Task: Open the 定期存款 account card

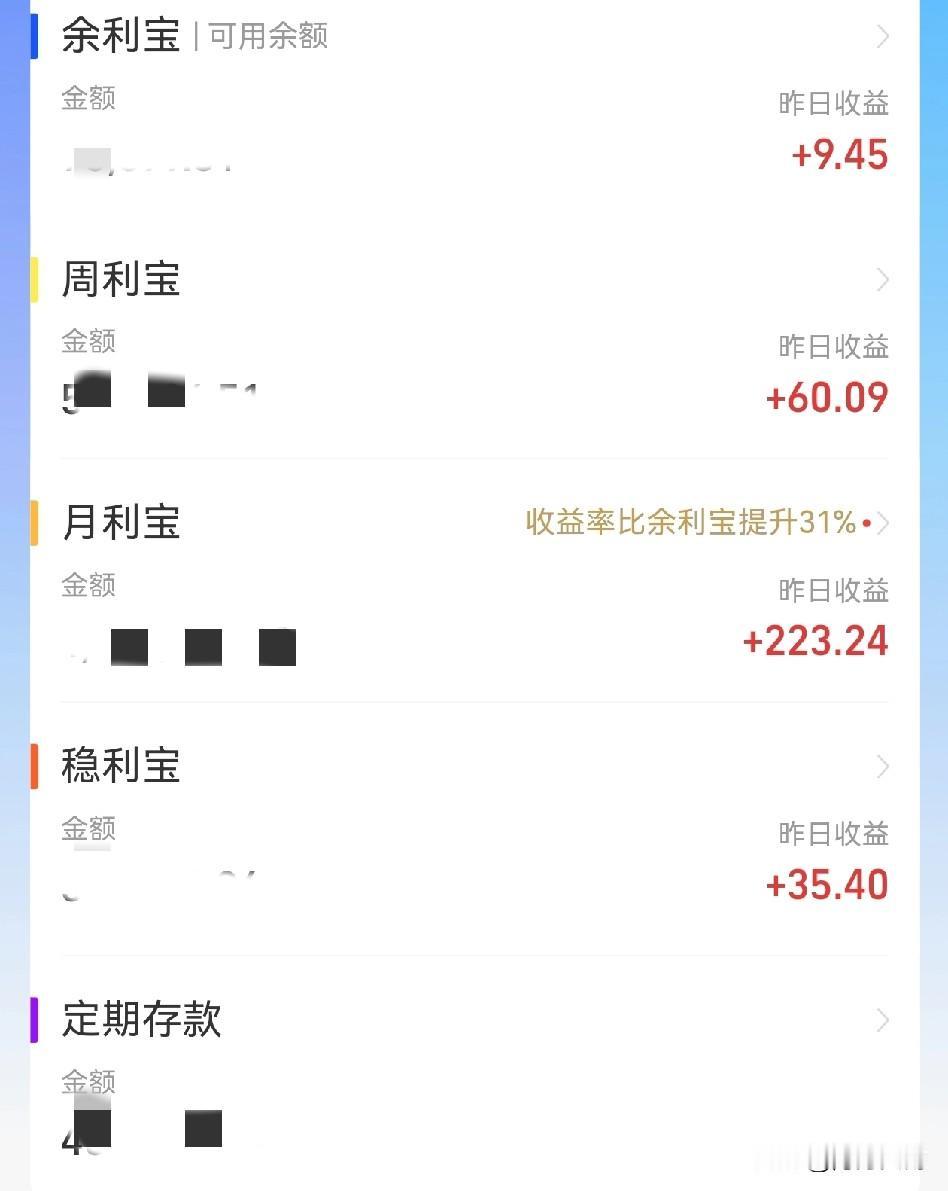Action: click(x=140, y=1020)
